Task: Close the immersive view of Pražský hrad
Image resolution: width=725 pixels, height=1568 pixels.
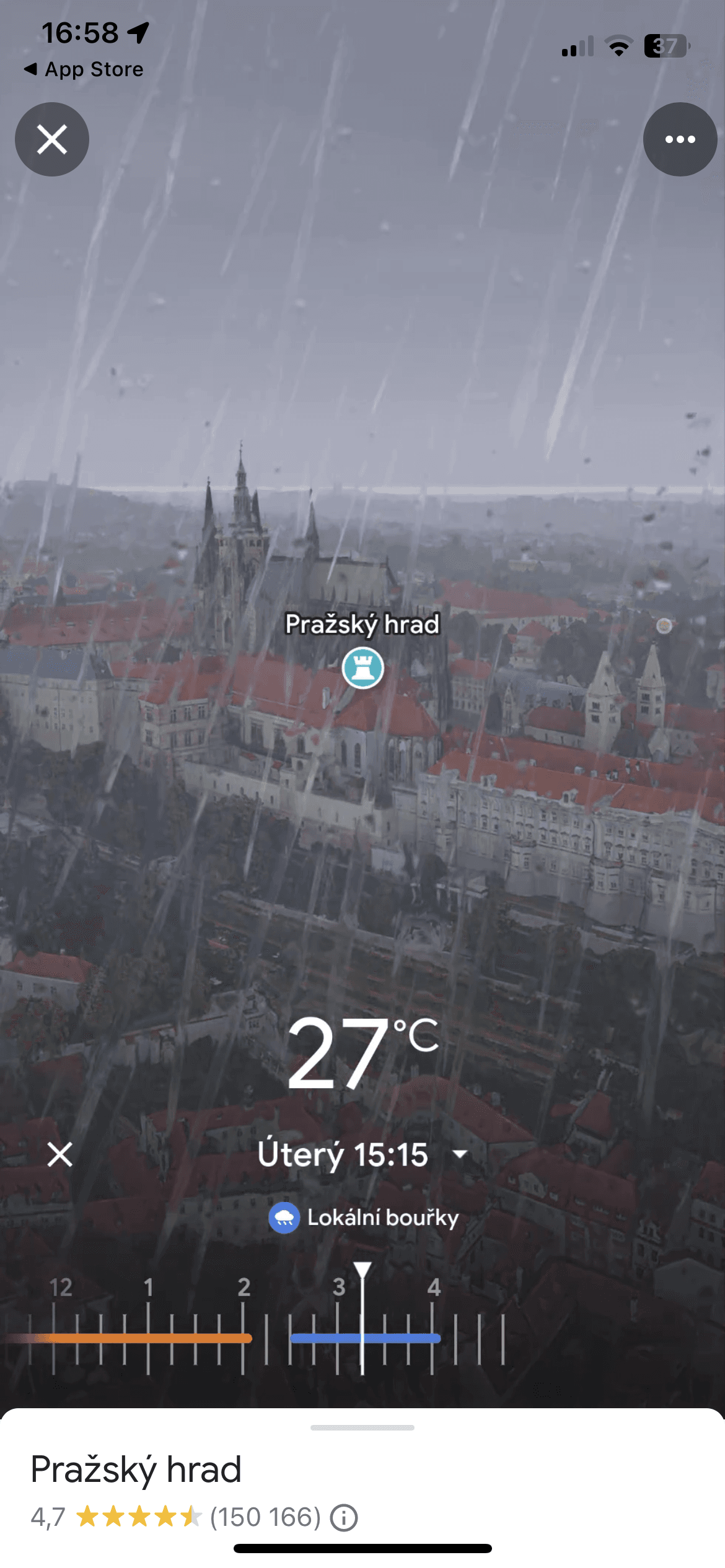Action: tap(52, 139)
